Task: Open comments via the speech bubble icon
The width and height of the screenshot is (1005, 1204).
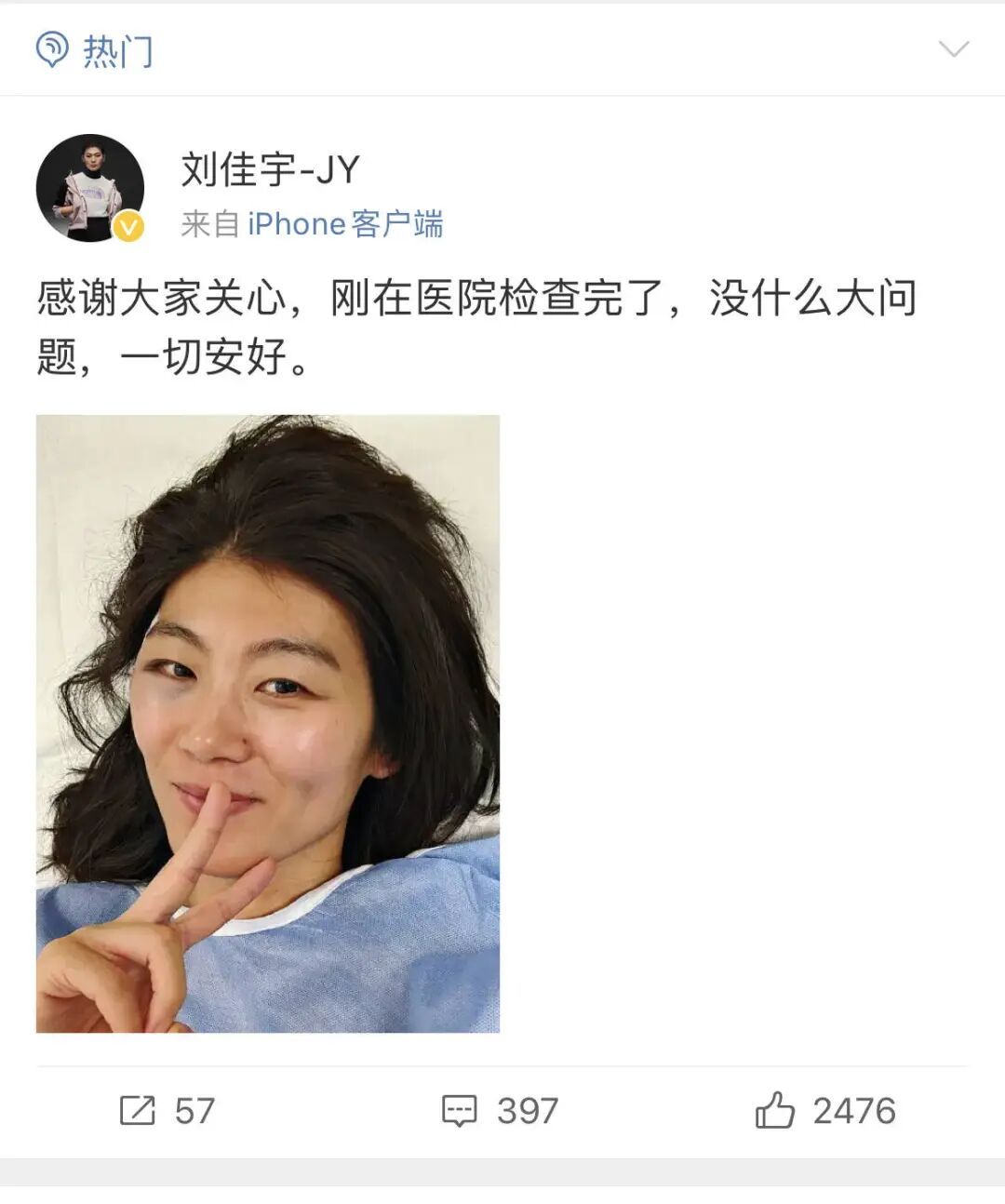Action: pos(458,1109)
